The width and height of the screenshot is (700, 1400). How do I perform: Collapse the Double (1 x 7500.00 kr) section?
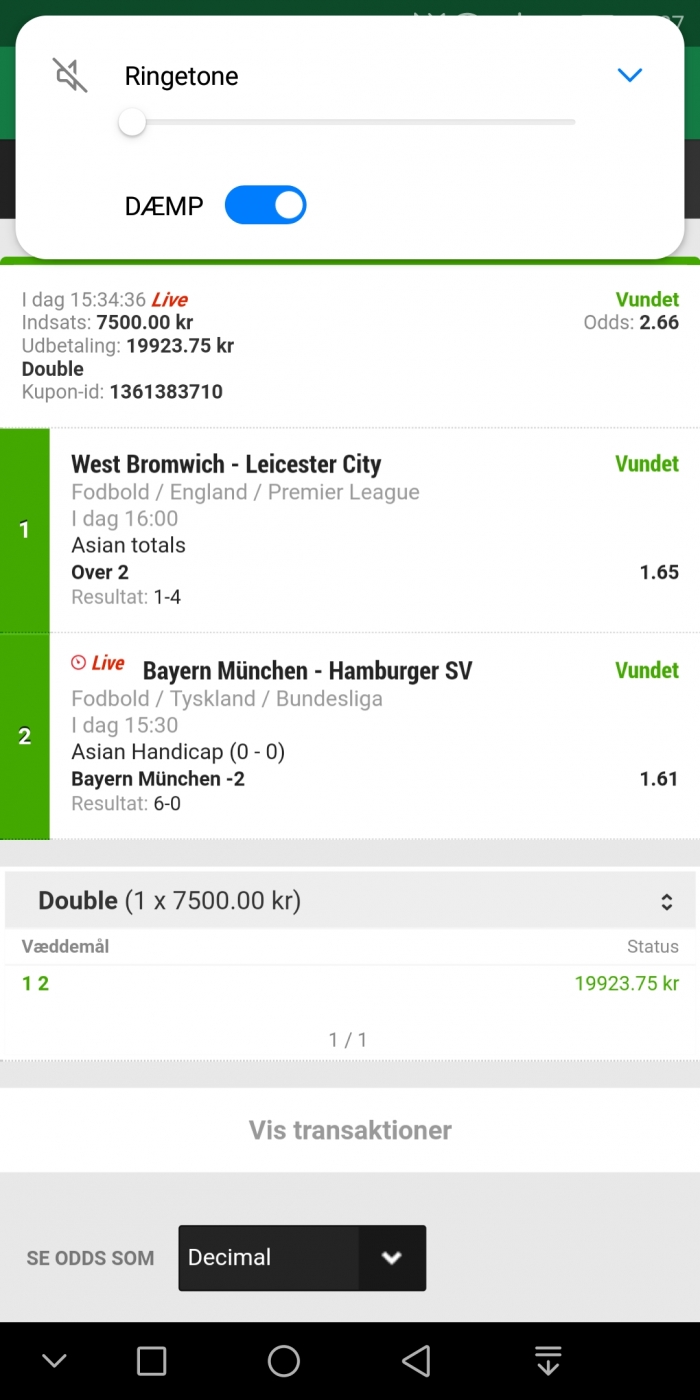click(x=350, y=900)
